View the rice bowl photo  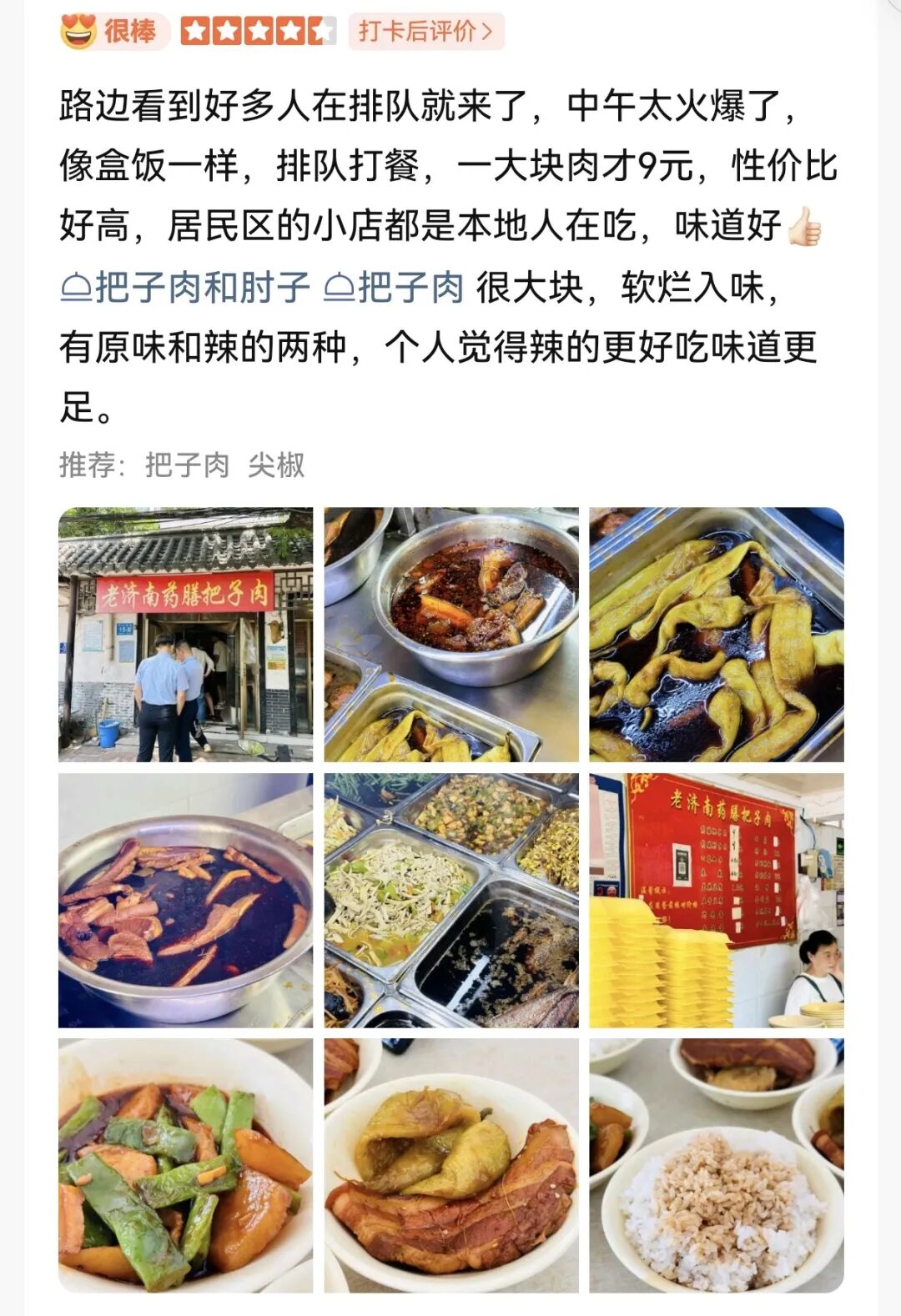click(717, 1166)
